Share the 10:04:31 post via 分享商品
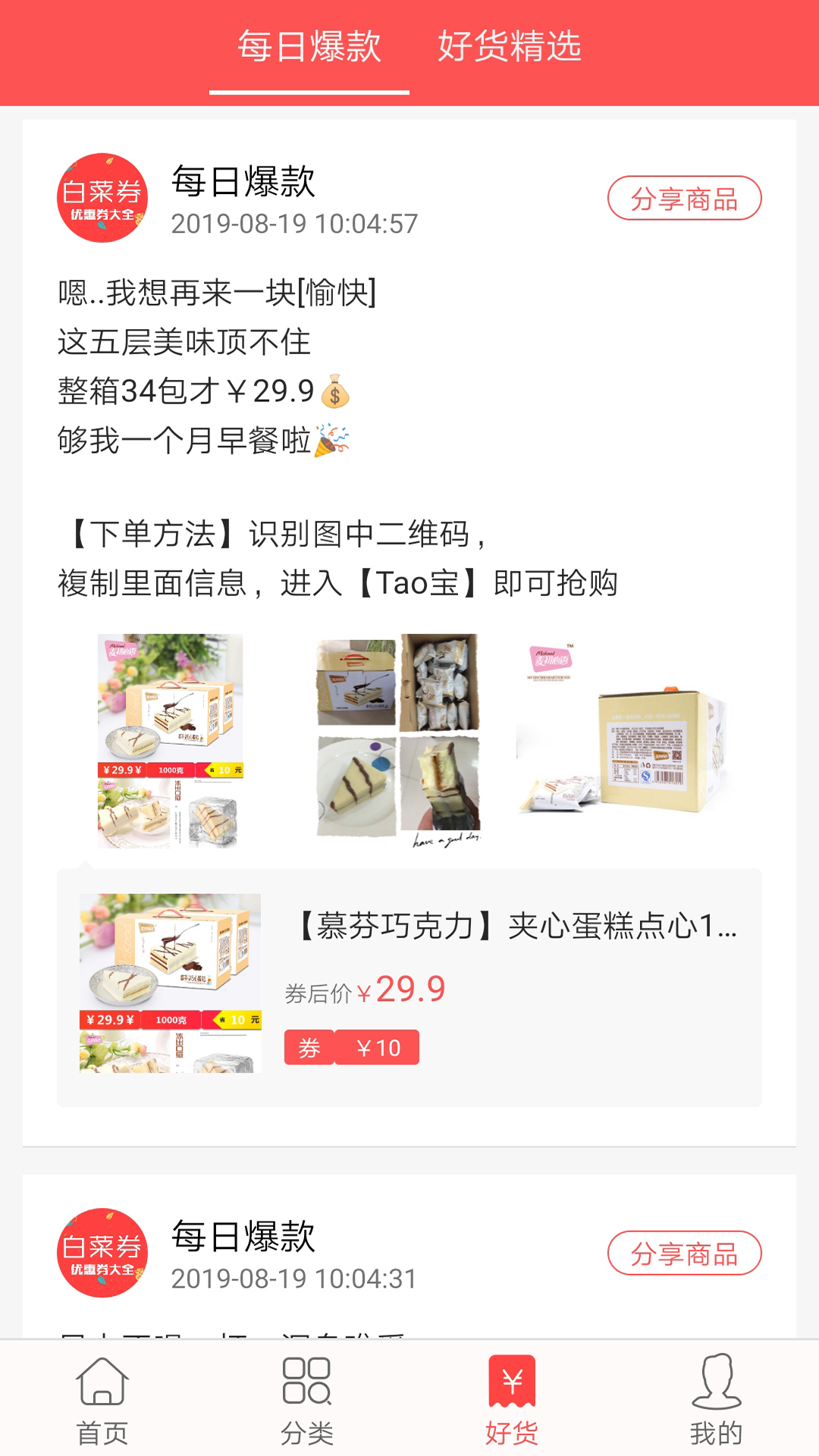The image size is (819, 1456). (684, 1254)
